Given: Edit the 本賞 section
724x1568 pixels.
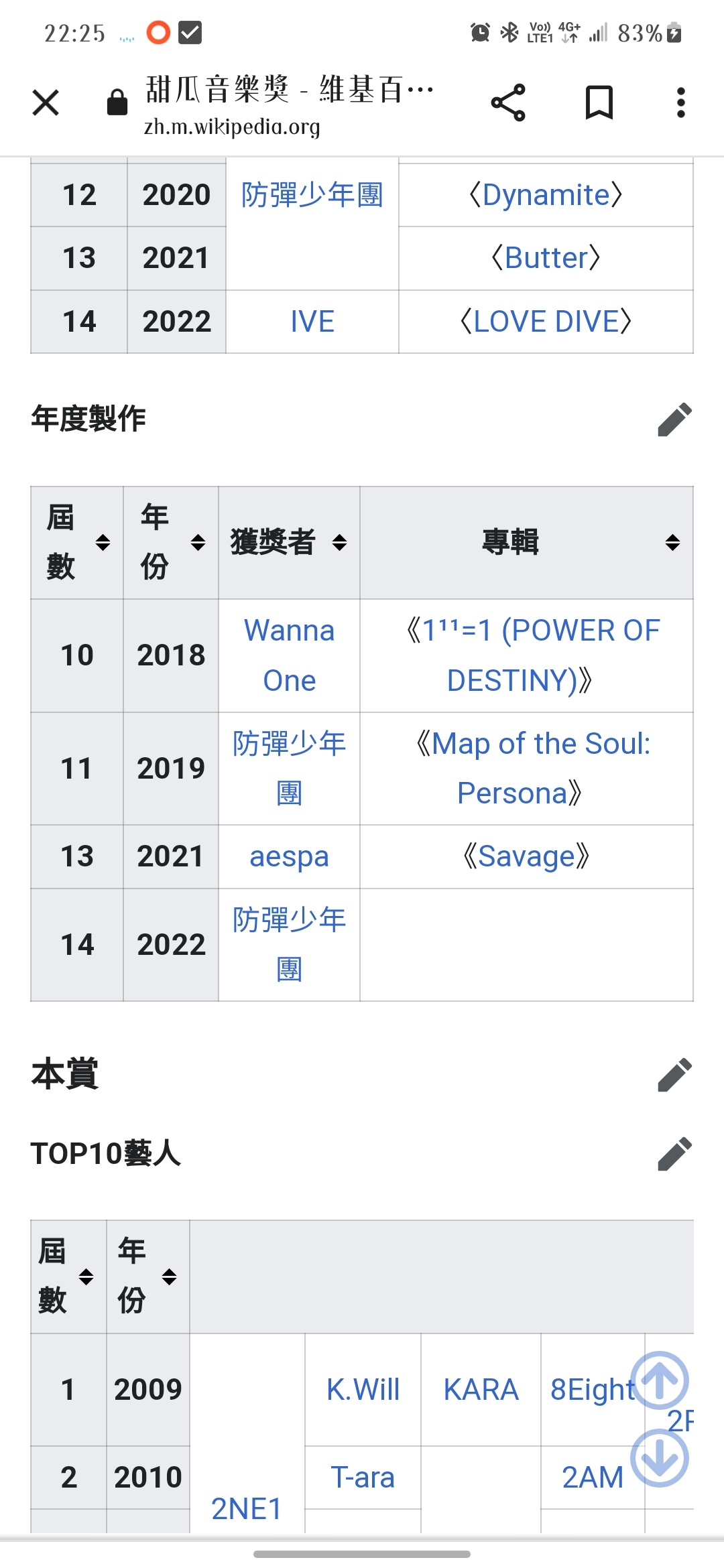Looking at the screenshot, I should tap(674, 1075).
